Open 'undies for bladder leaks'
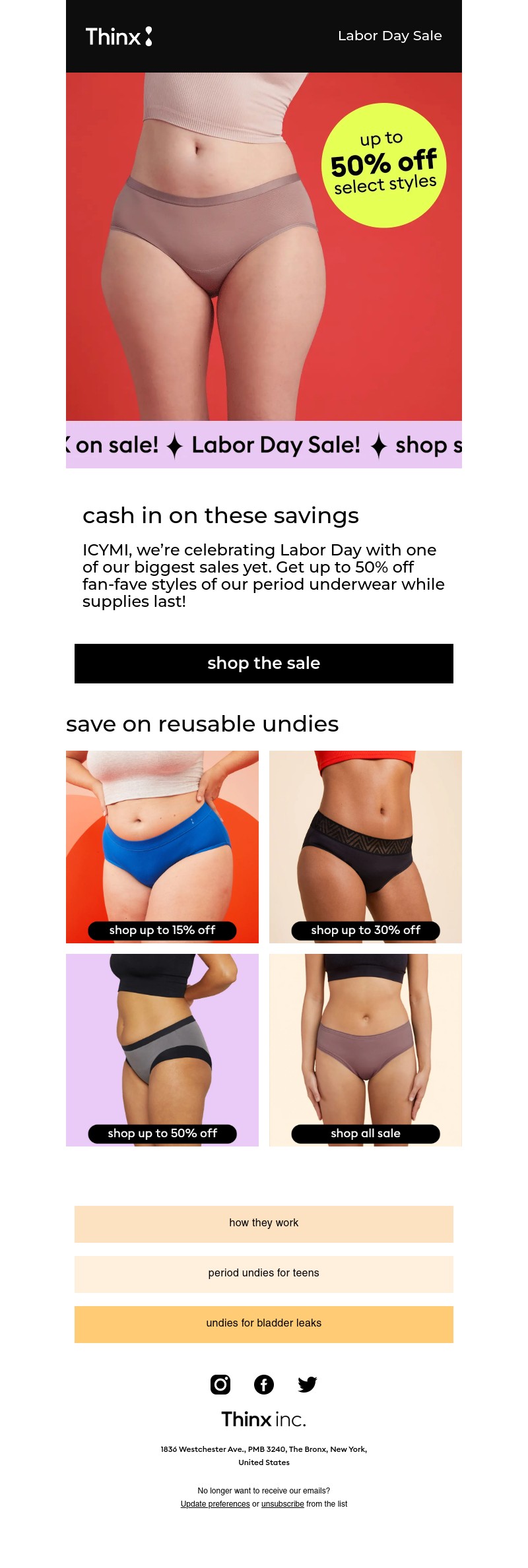 click(x=263, y=1323)
